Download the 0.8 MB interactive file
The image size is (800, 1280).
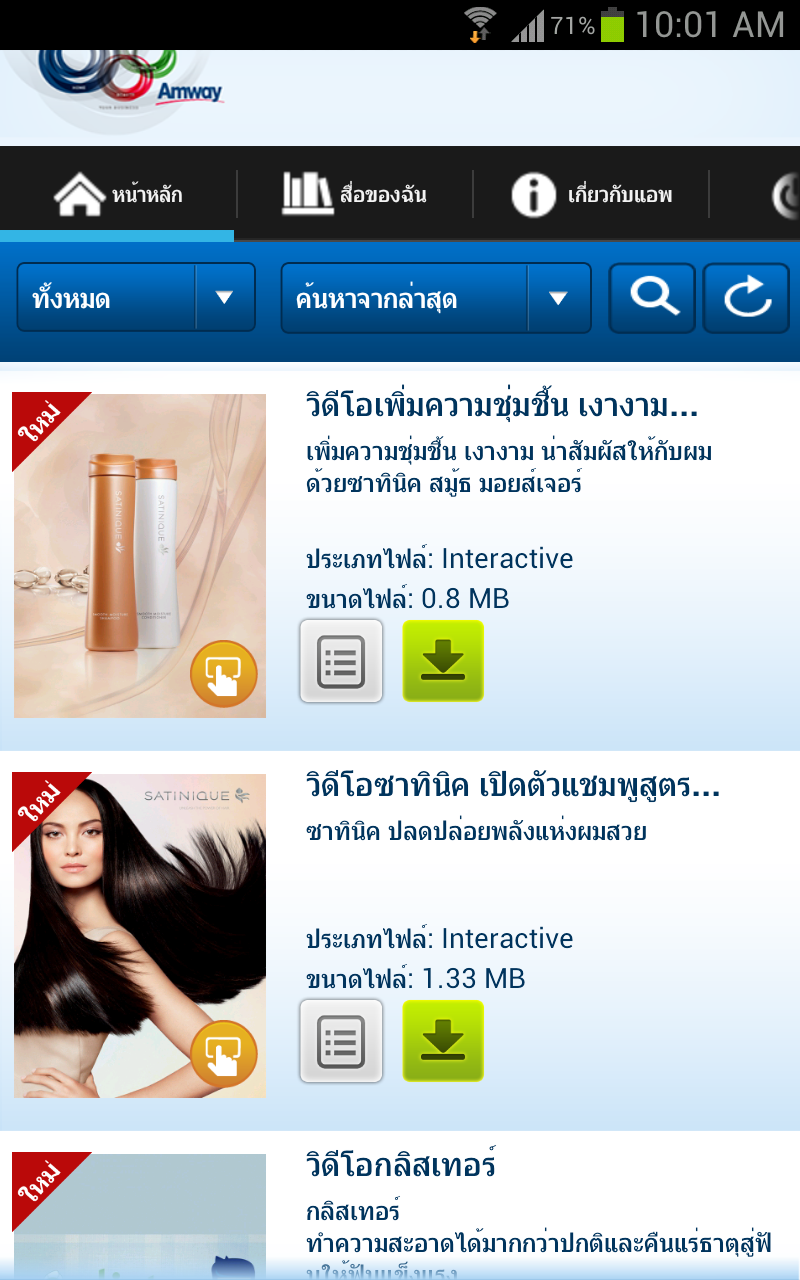click(443, 661)
